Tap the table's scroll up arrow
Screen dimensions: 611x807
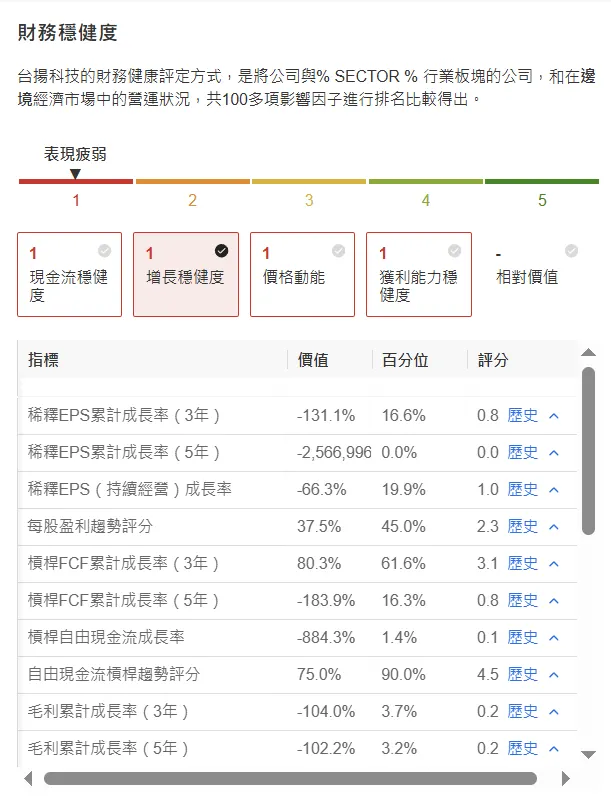(x=588, y=353)
